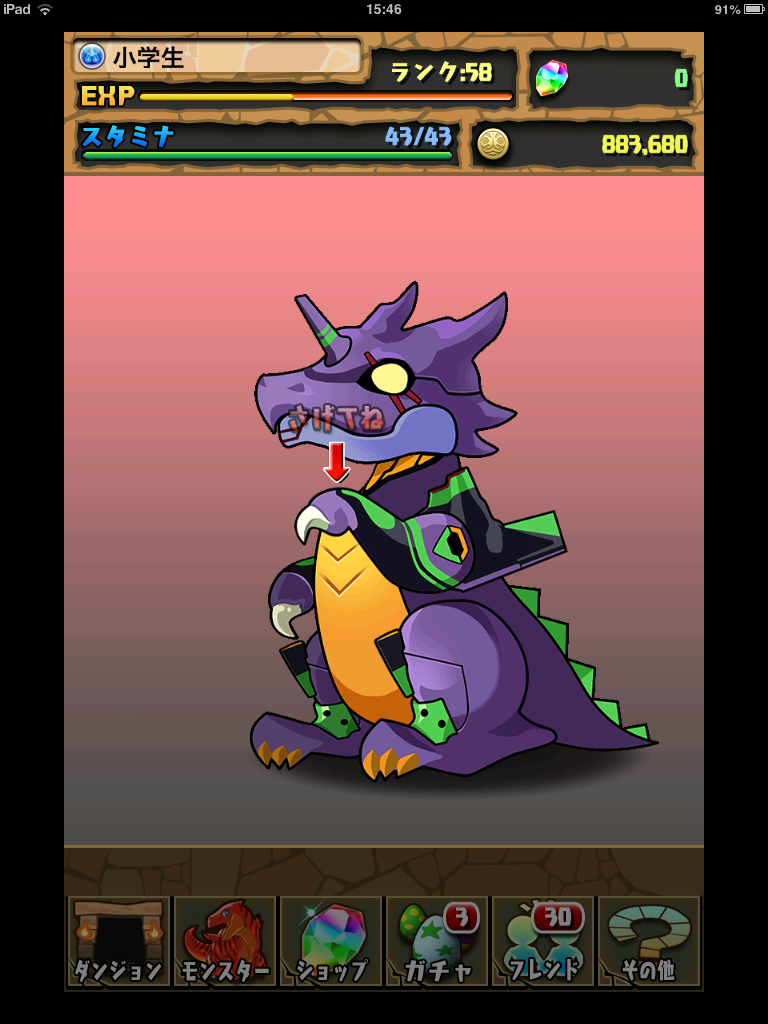Screen dimensions: 768x1024
Task: Switch to the モンスター (Monster) tab
Action: click(x=225, y=941)
